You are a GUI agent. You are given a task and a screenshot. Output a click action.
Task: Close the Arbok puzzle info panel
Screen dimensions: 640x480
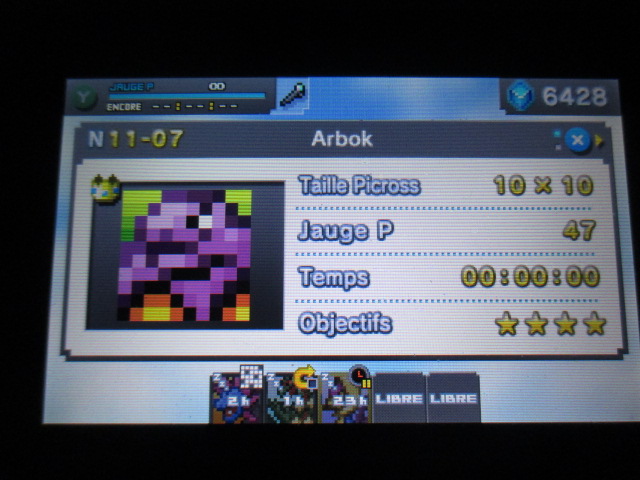coord(577,140)
